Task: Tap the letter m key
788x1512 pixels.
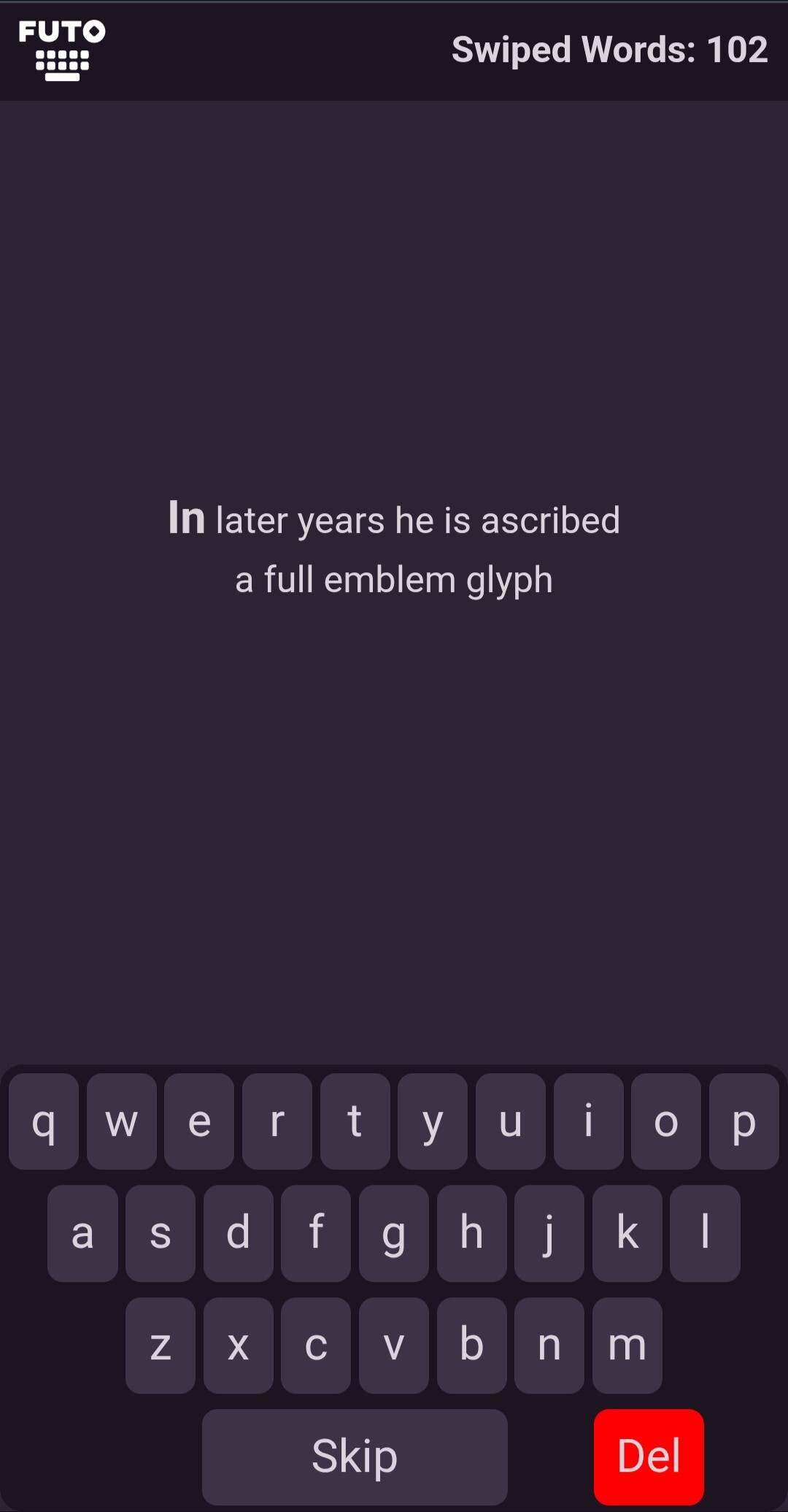Action: click(x=627, y=1345)
